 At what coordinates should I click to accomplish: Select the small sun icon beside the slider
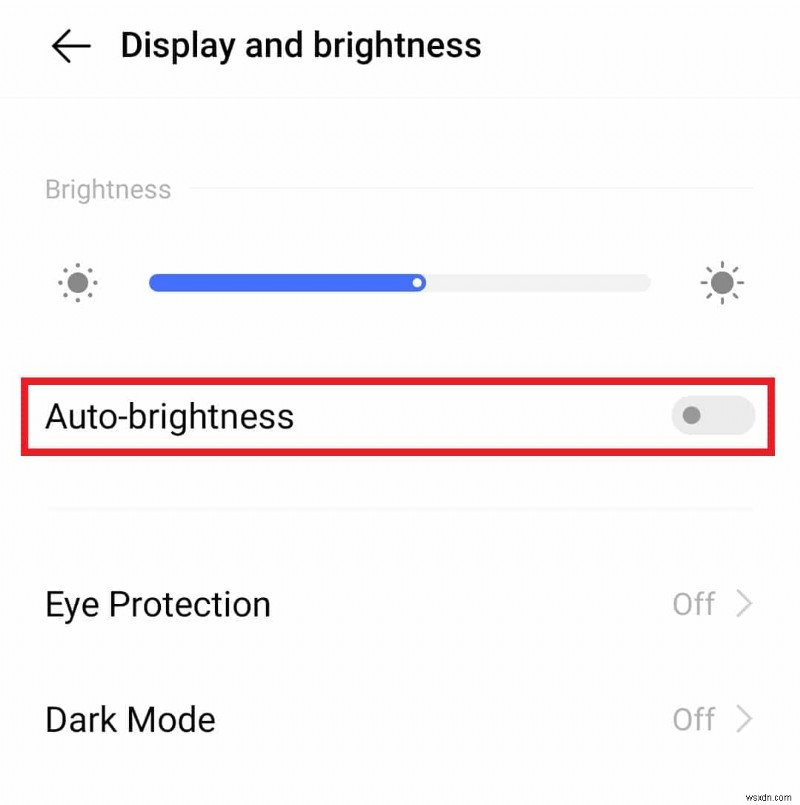77,283
